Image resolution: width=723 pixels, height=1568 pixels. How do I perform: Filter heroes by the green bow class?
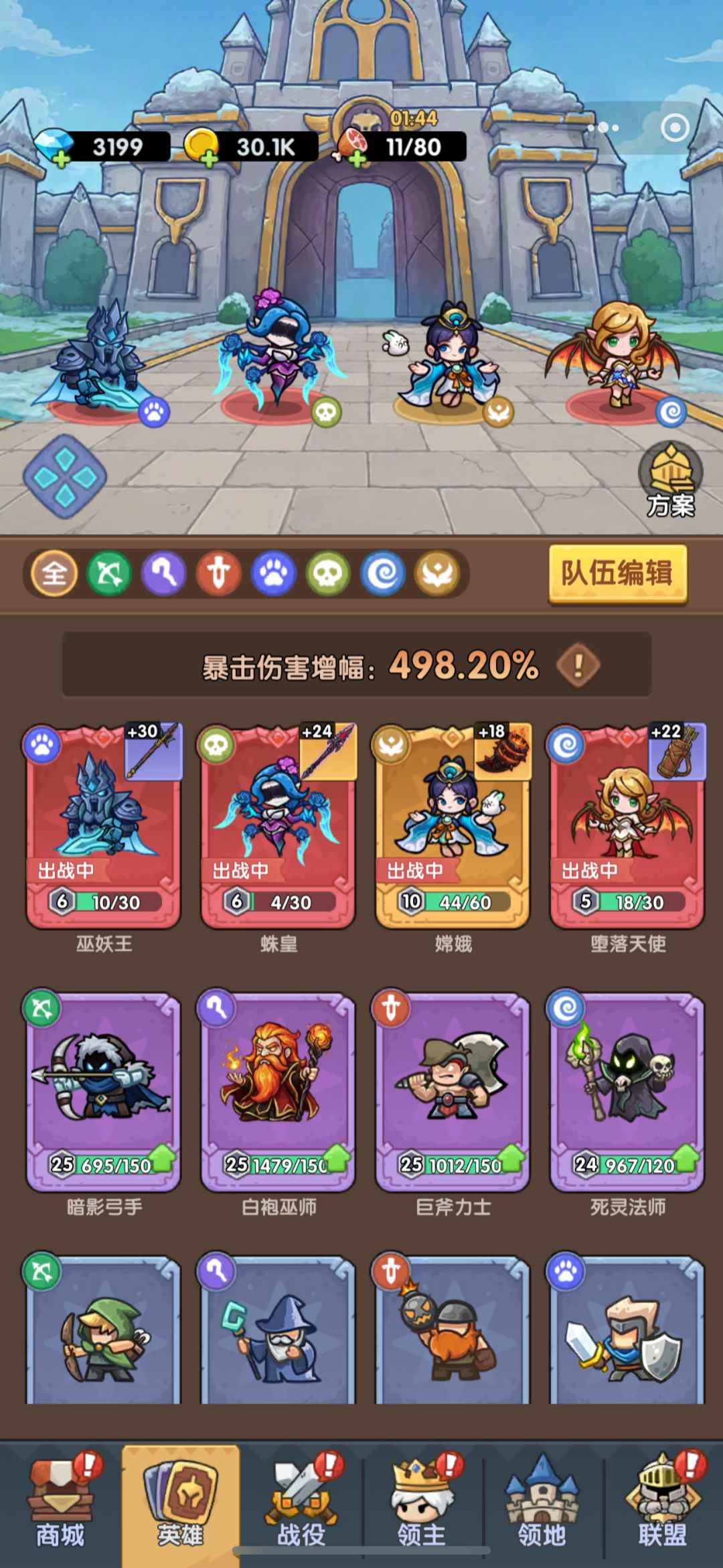click(x=109, y=573)
